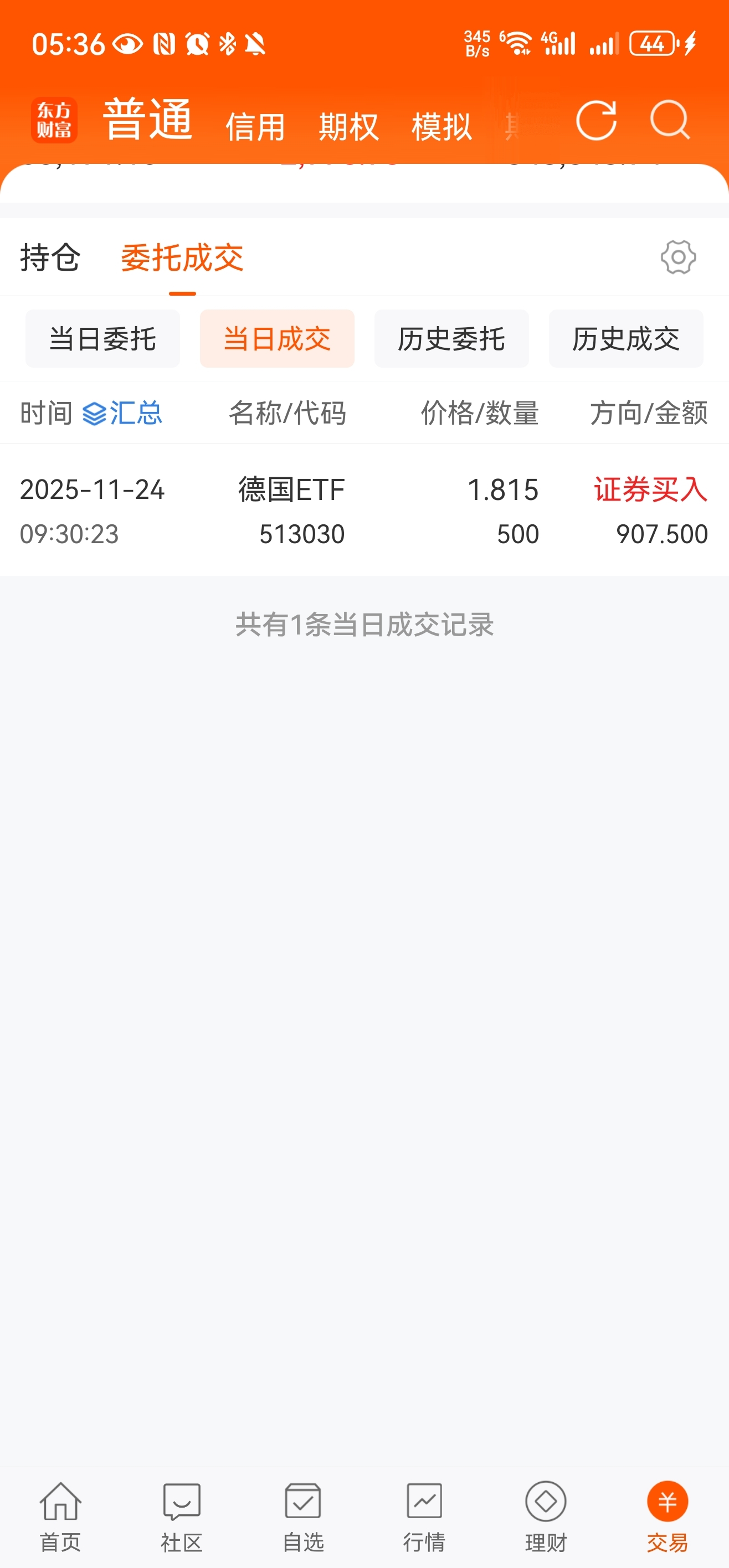Open the search magnifier icon
The image size is (729, 1568).
click(669, 121)
